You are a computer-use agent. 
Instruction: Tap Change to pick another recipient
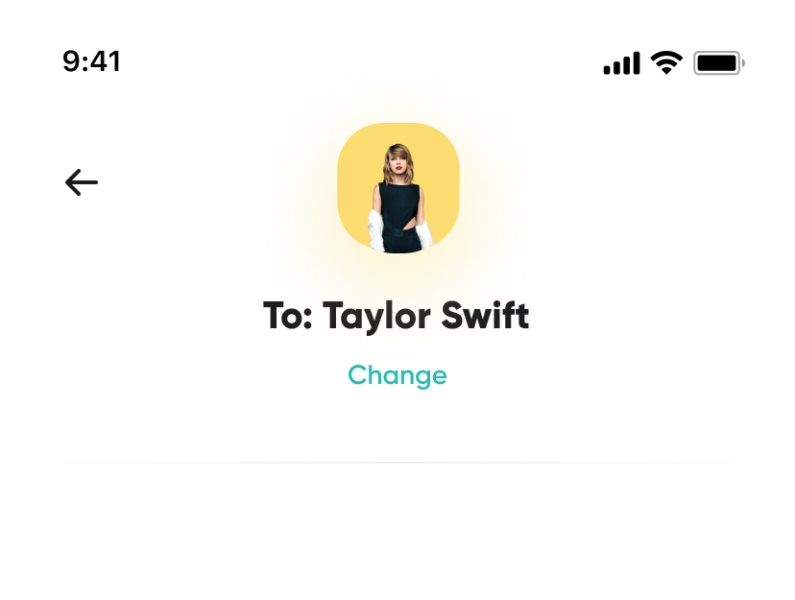pyautogui.click(x=397, y=375)
